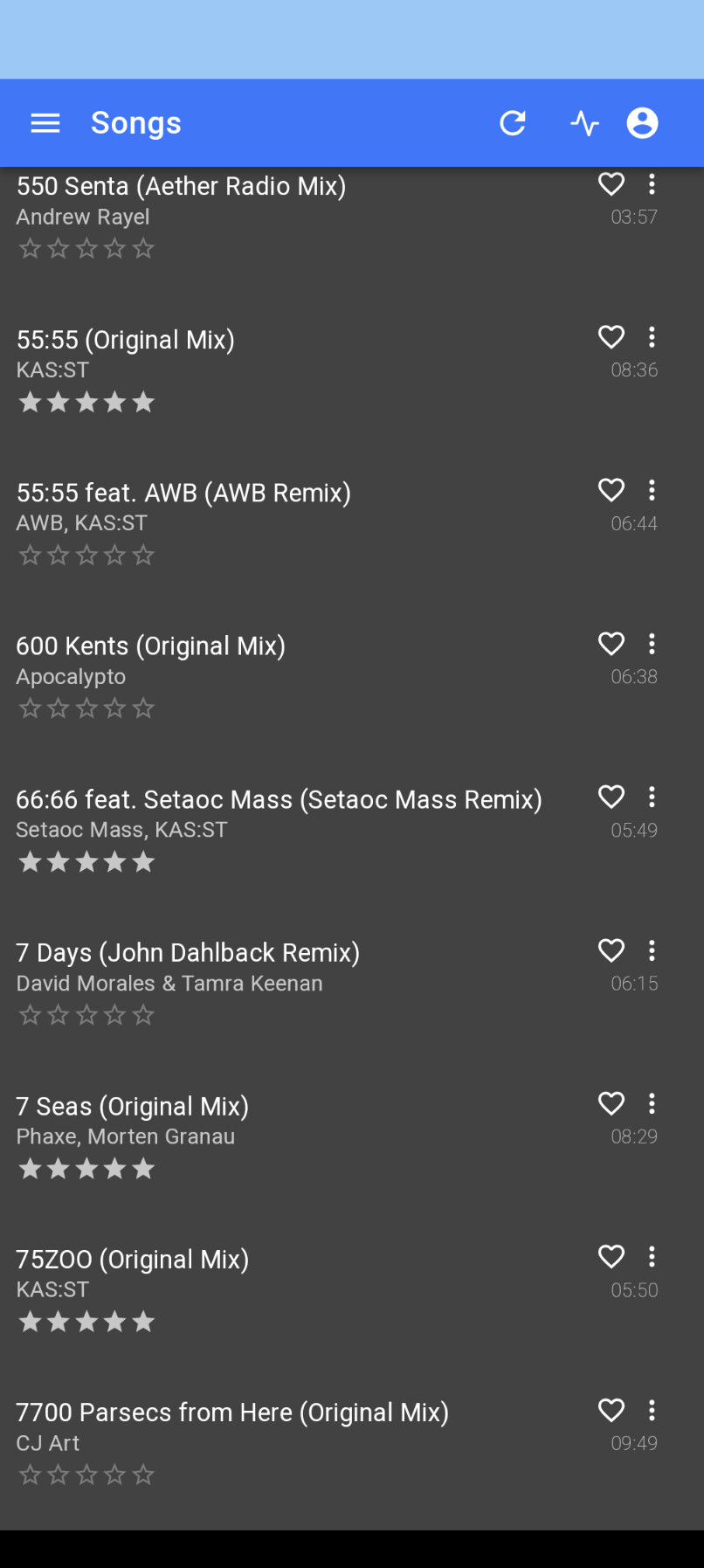The image size is (704, 1568).
Task: Show options for 7700 Parsecs from Here
Action: click(652, 1410)
